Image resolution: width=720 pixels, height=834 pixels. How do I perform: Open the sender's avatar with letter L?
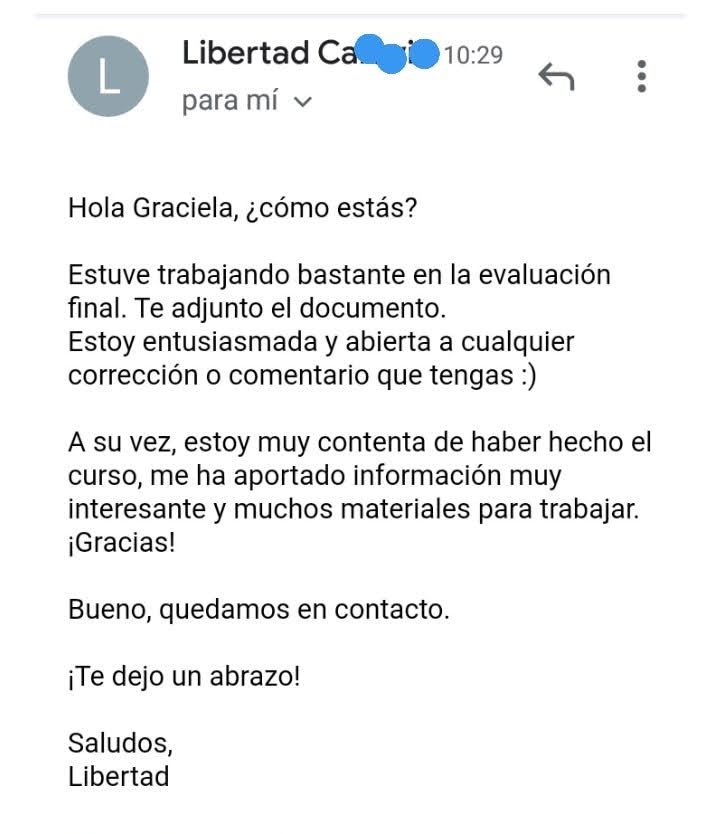coord(108,76)
